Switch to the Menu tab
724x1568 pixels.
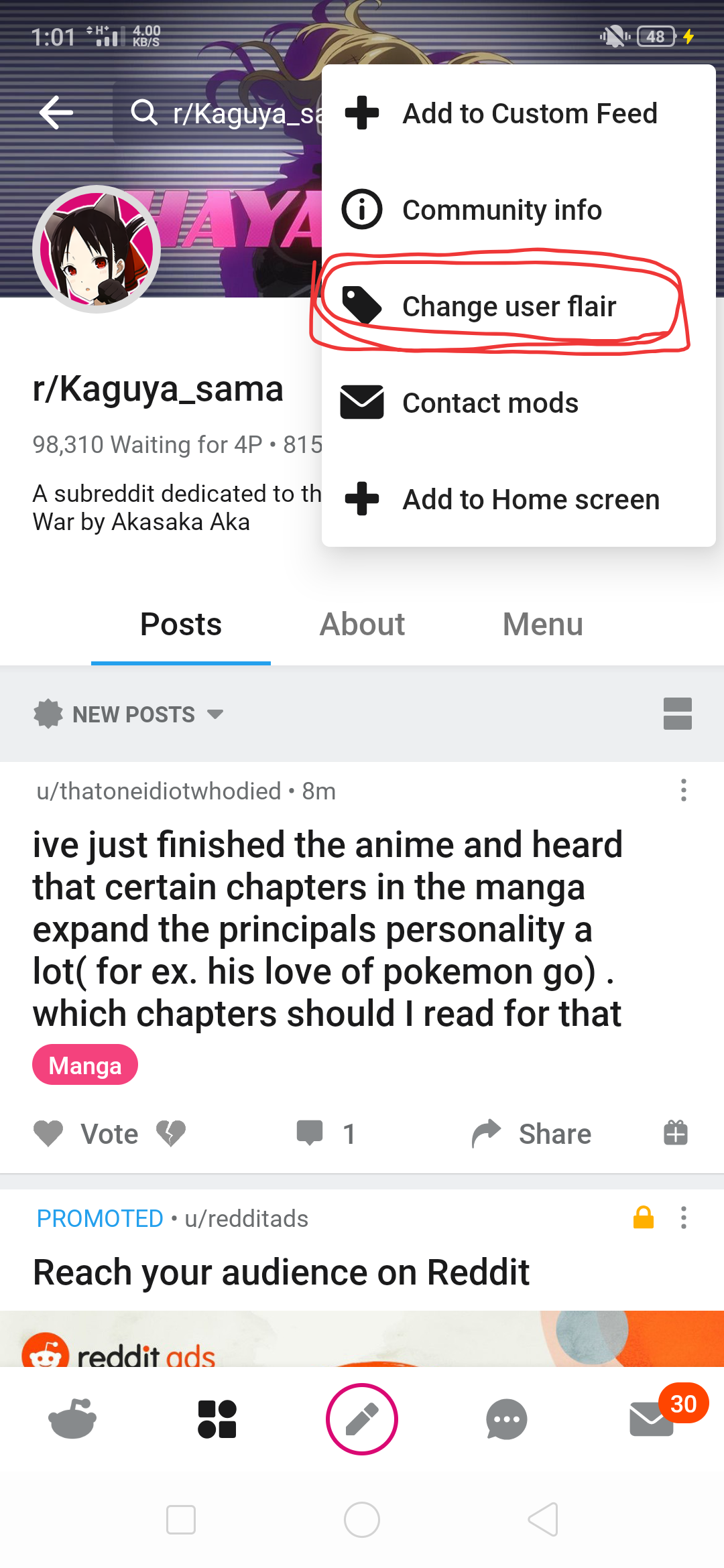coord(543,625)
